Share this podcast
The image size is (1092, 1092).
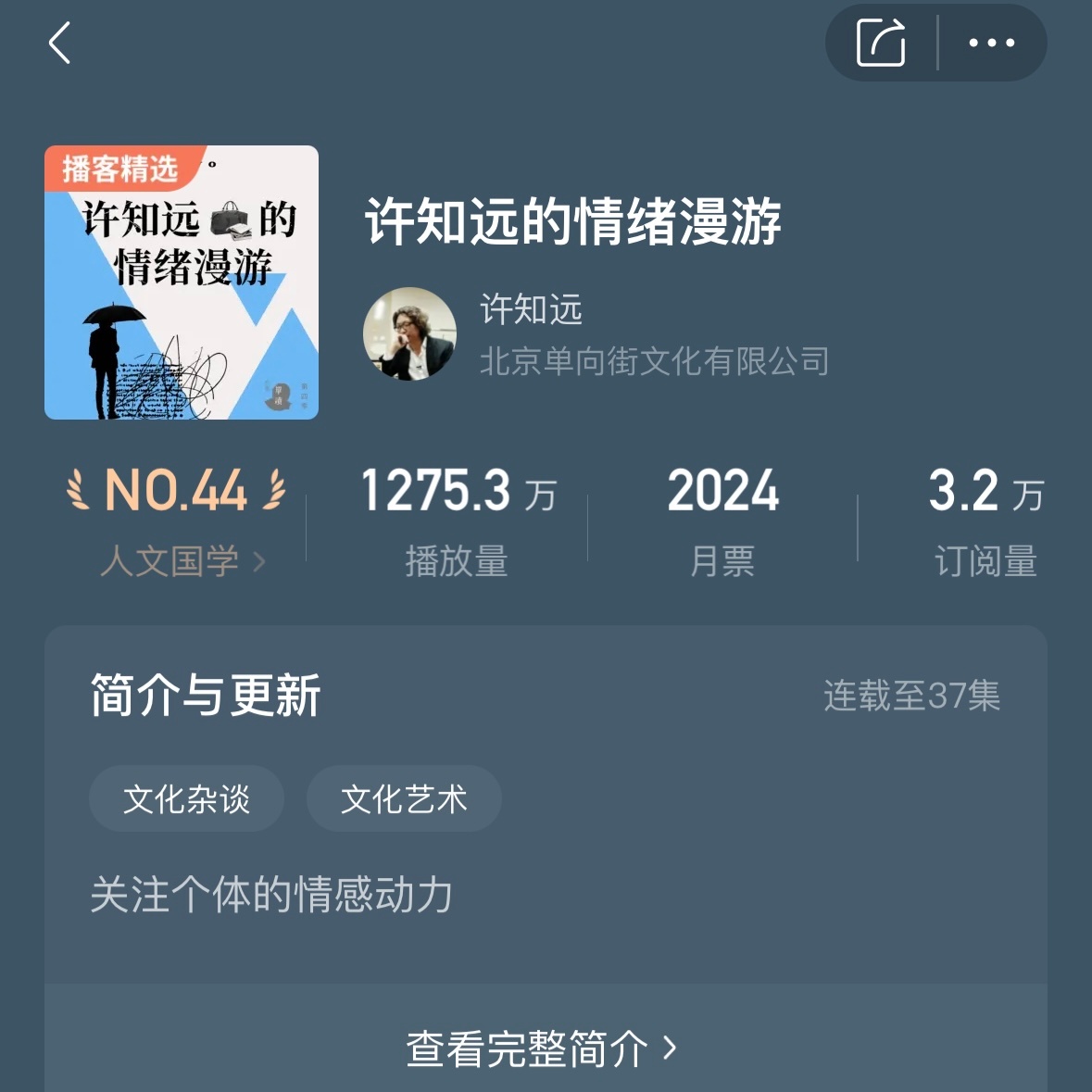pyautogui.click(x=880, y=44)
